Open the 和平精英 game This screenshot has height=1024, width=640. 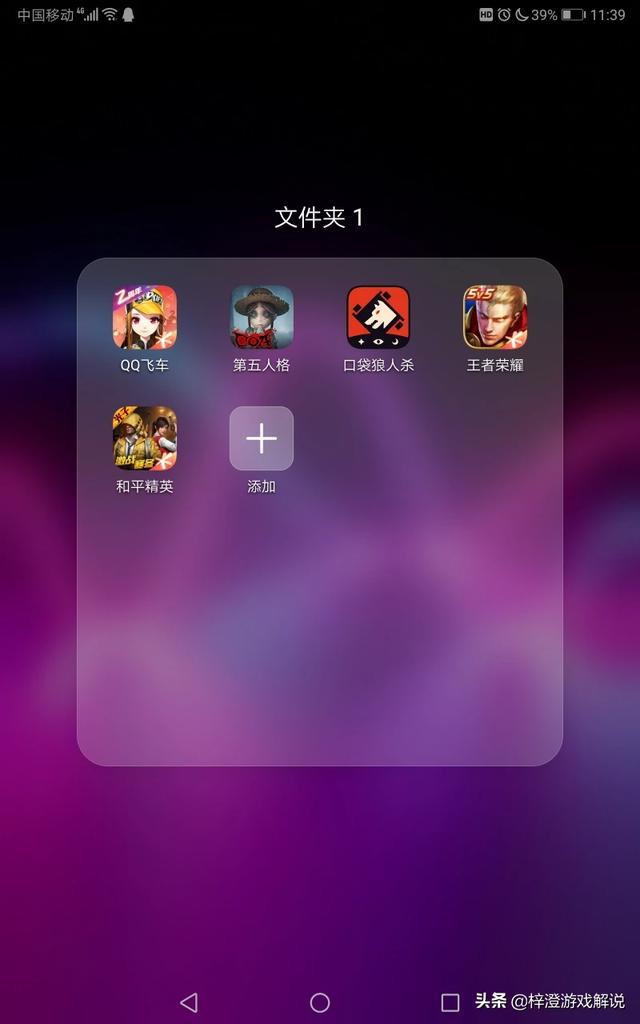click(145, 438)
